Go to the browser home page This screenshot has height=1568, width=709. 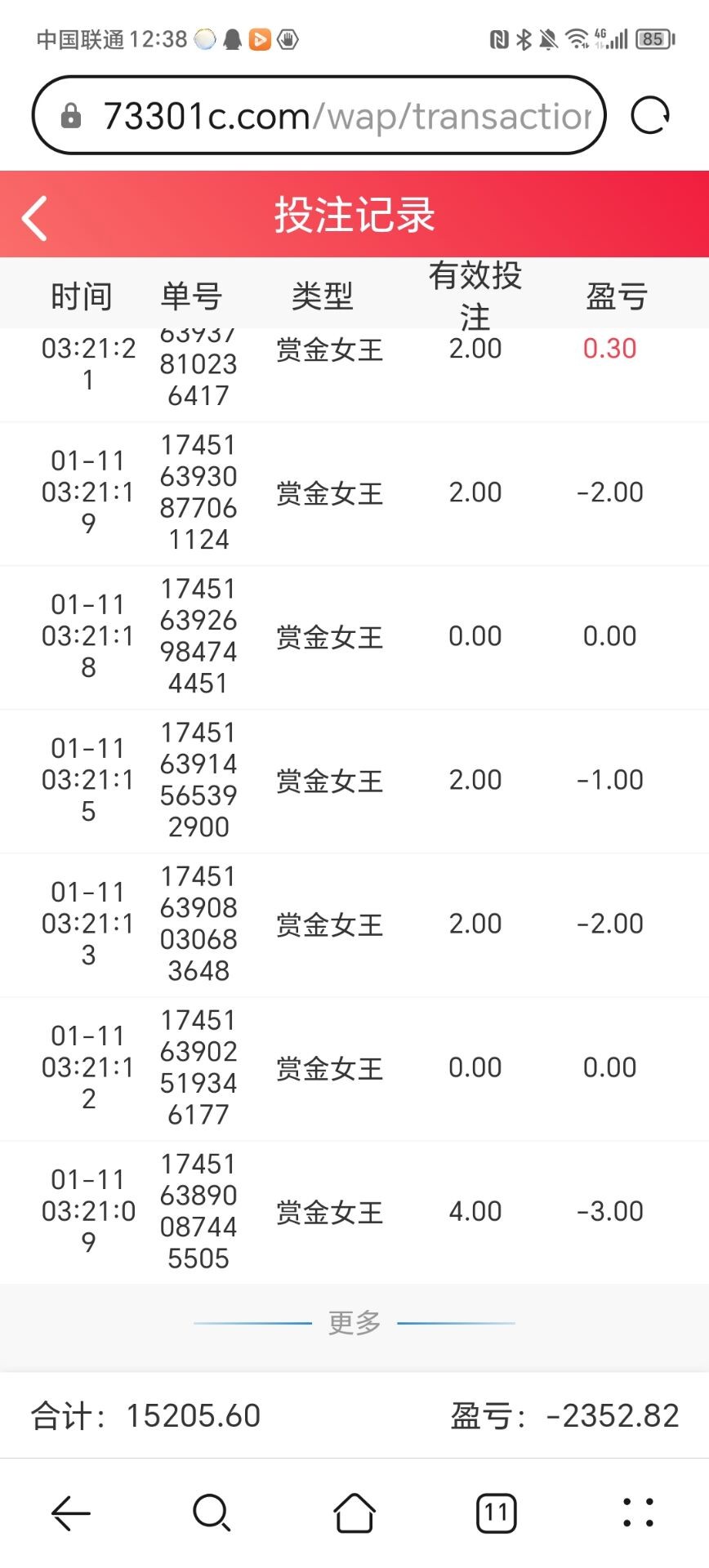click(x=354, y=1513)
